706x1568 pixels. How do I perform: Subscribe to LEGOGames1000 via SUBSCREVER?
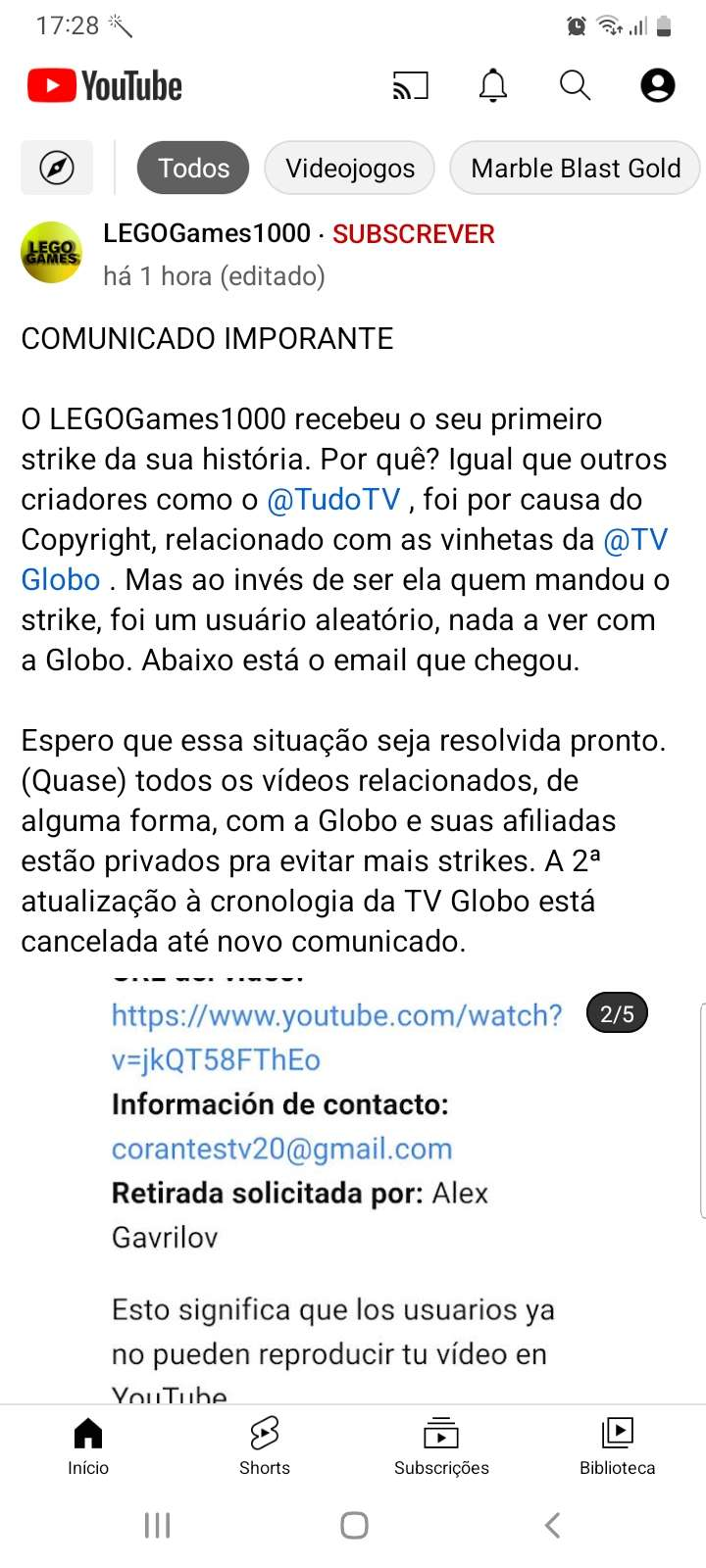coord(414,234)
